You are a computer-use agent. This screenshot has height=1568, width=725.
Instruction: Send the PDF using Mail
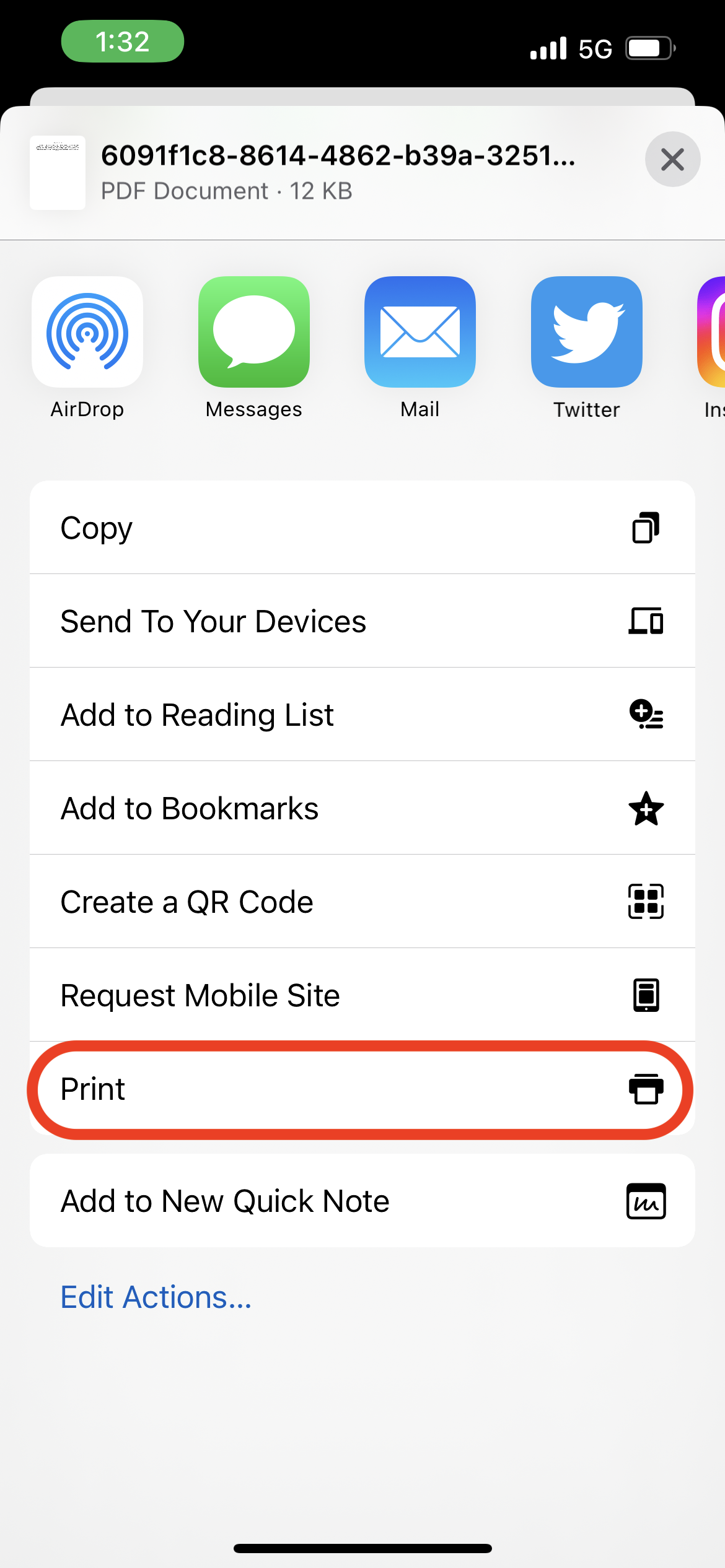(420, 333)
